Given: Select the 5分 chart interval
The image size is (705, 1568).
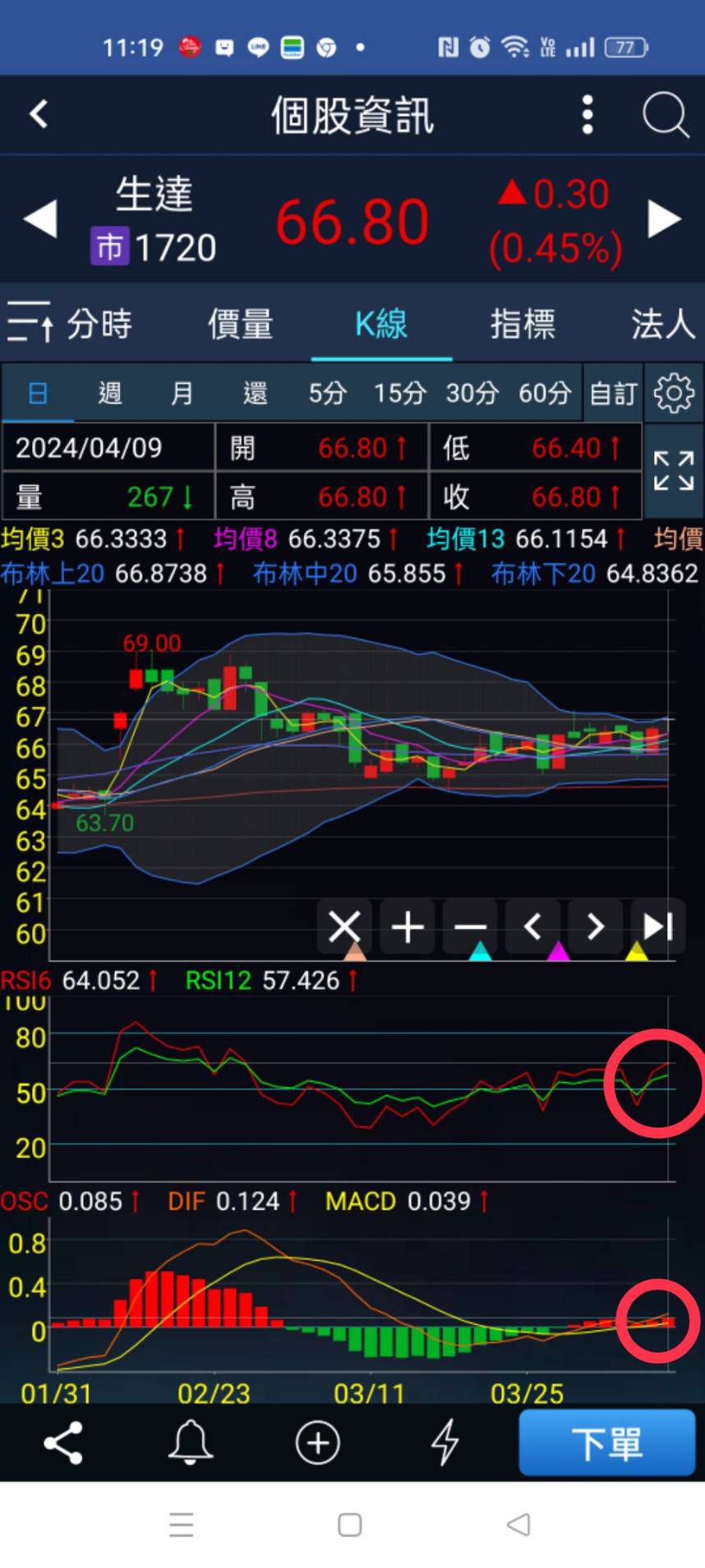Looking at the screenshot, I should [326, 394].
